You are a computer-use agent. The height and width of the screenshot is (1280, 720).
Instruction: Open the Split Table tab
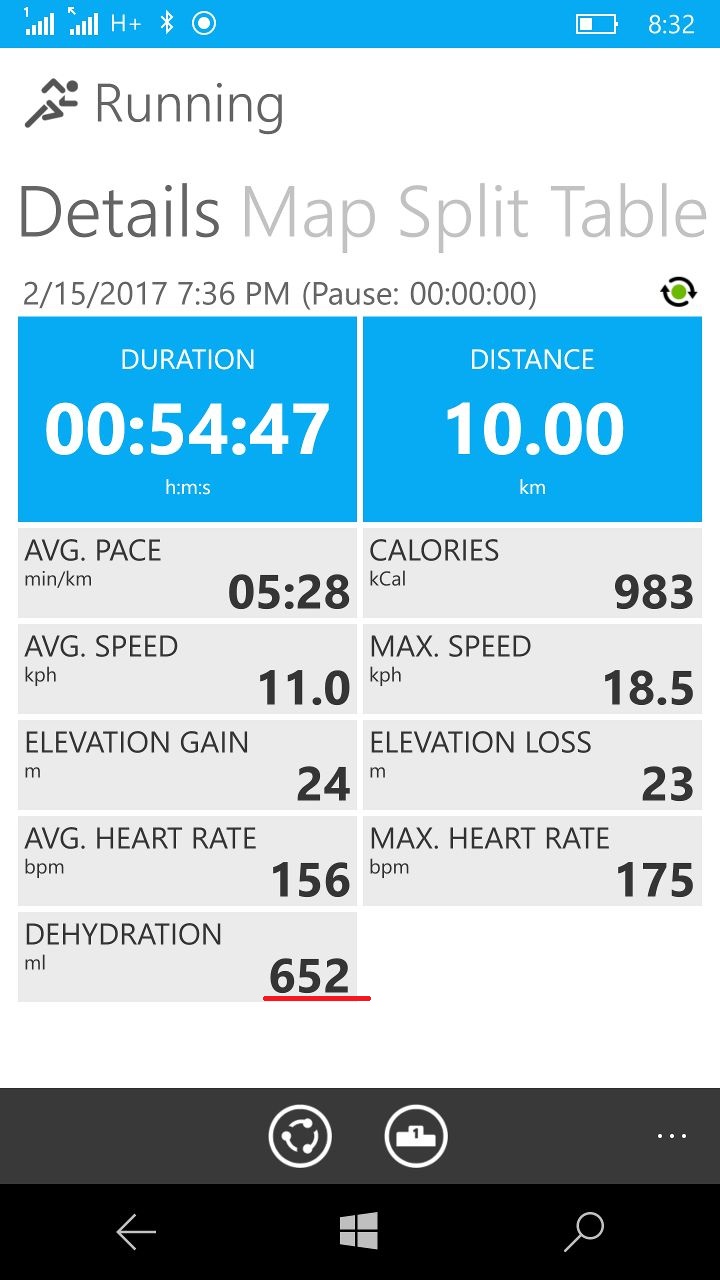552,212
